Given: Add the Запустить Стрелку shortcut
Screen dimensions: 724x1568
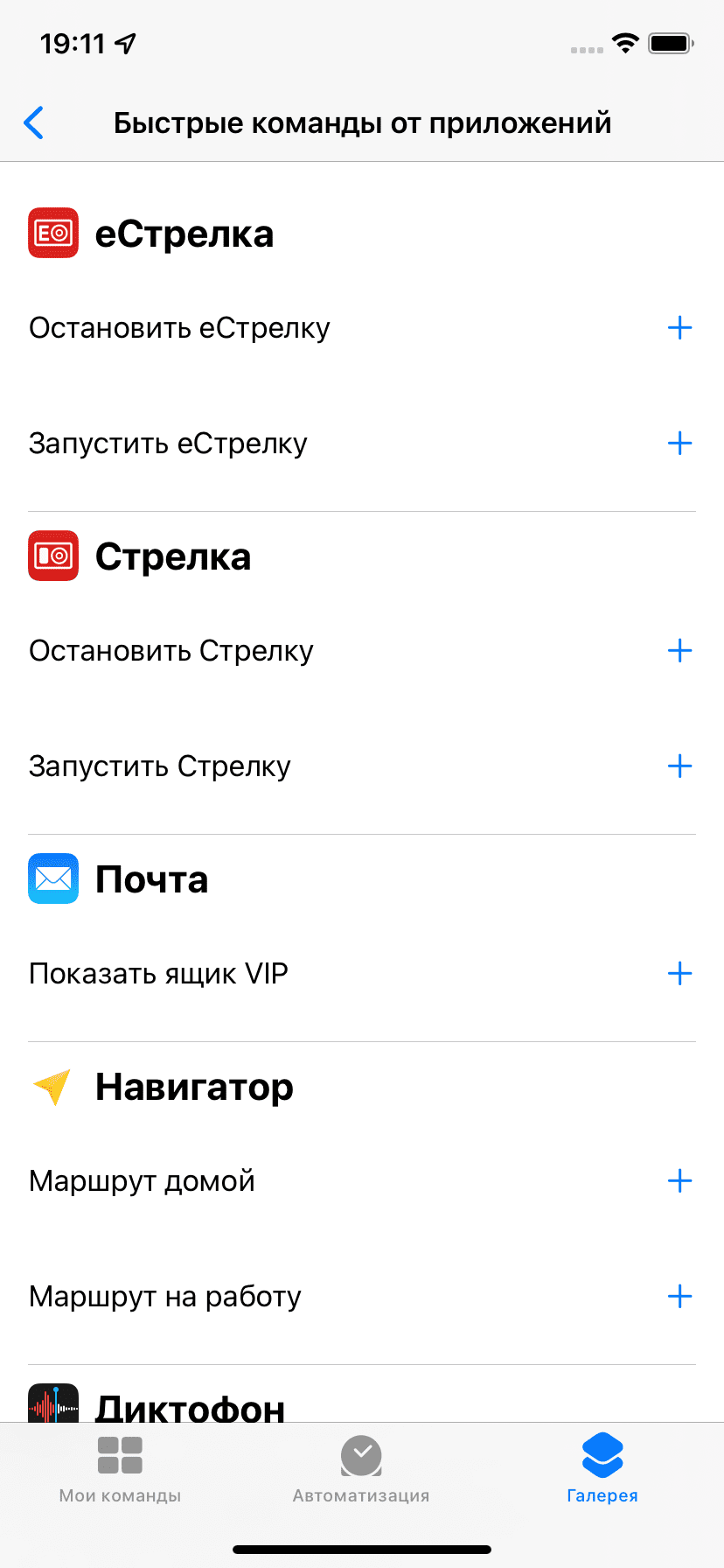Looking at the screenshot, I should [679, 766].
